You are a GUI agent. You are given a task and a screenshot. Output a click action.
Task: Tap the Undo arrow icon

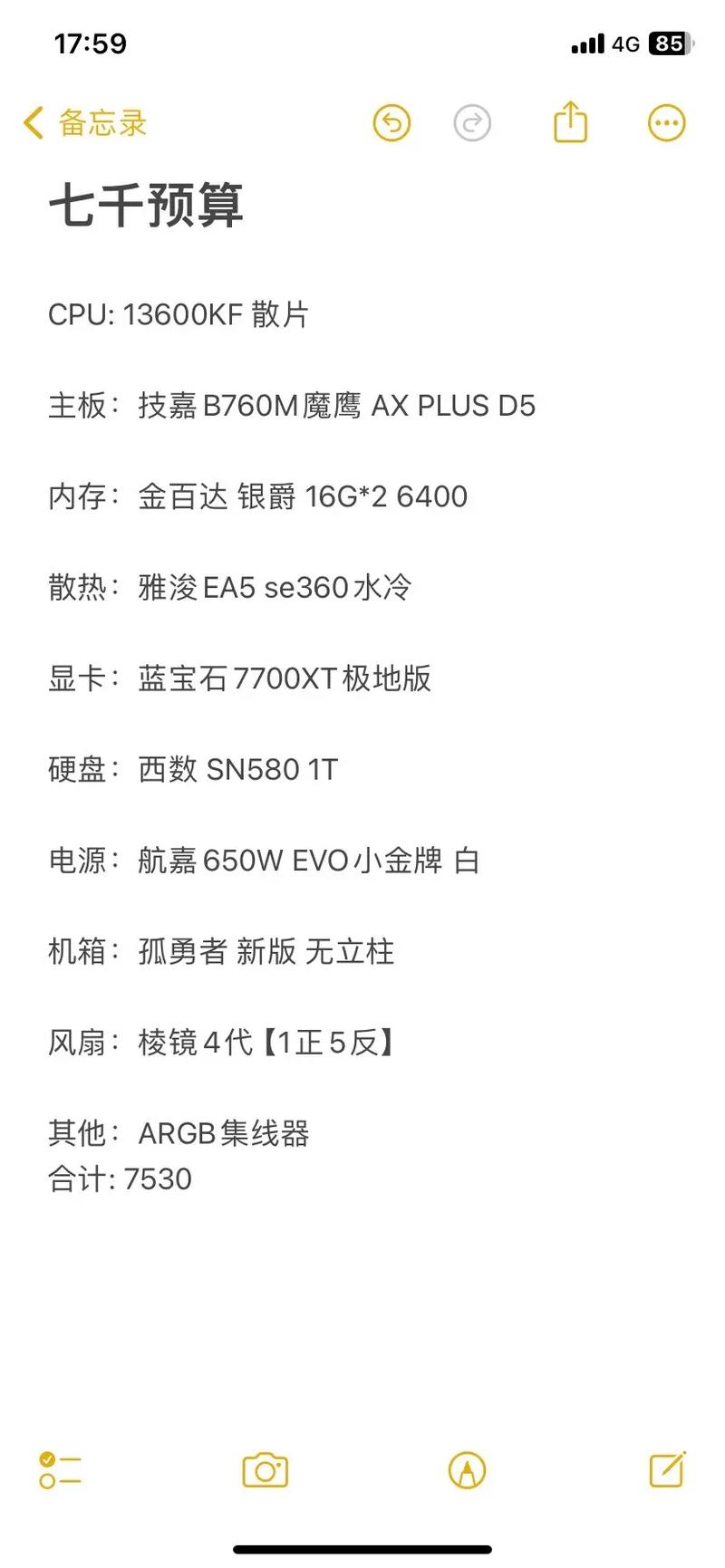(391, 122)
